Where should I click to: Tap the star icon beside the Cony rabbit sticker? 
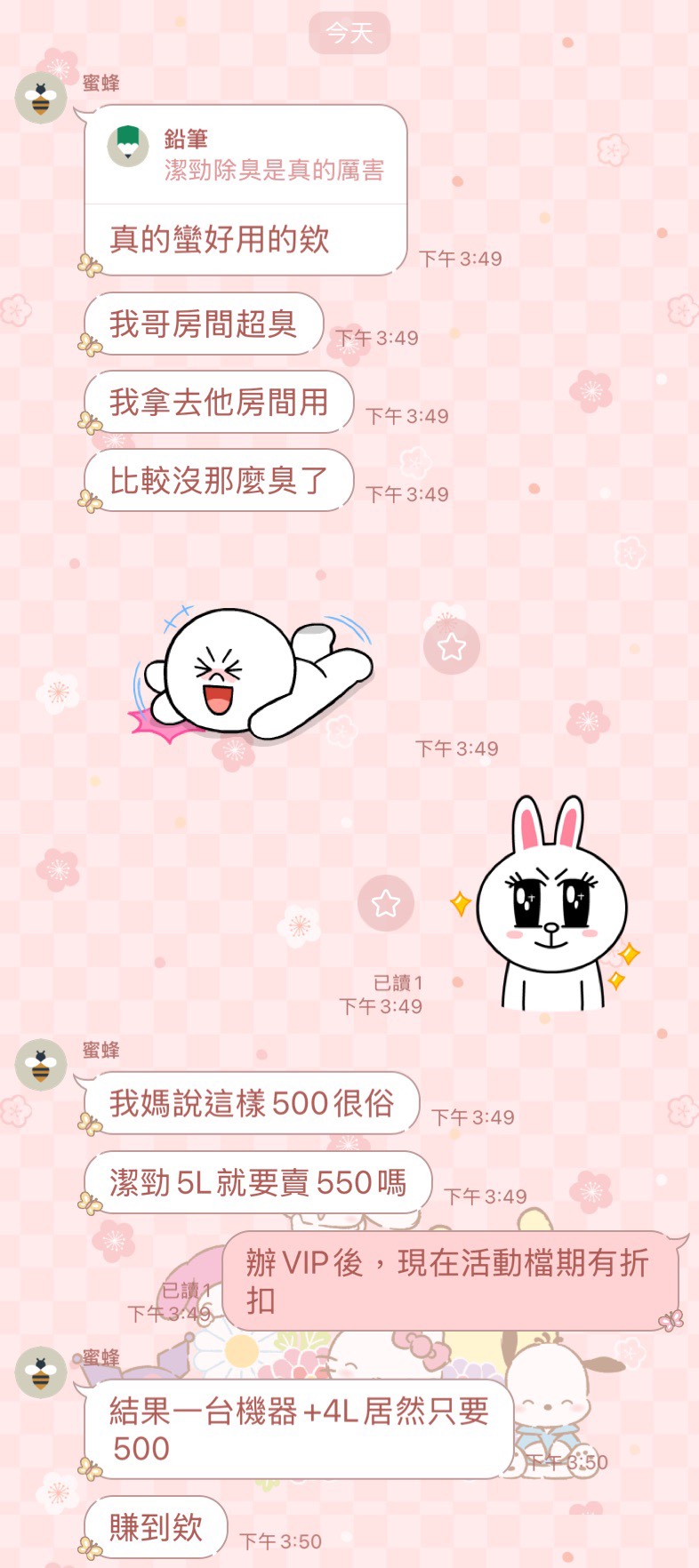386,903
